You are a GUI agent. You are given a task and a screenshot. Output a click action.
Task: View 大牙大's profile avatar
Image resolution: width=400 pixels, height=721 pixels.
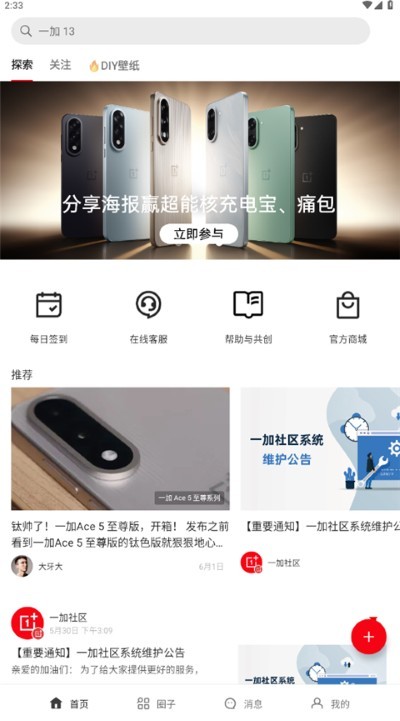point(22,566)
